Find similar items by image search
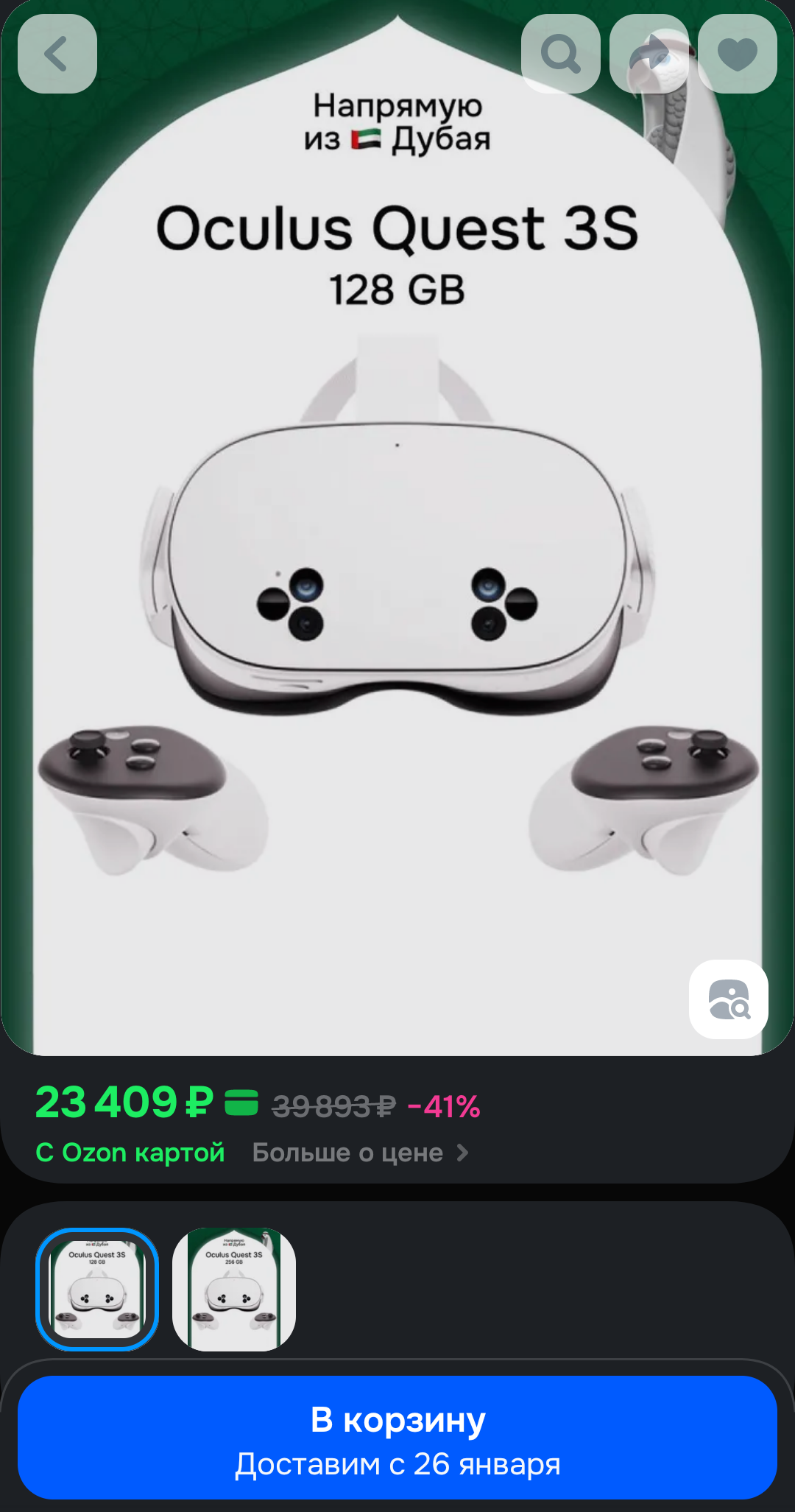 point(728,999)
